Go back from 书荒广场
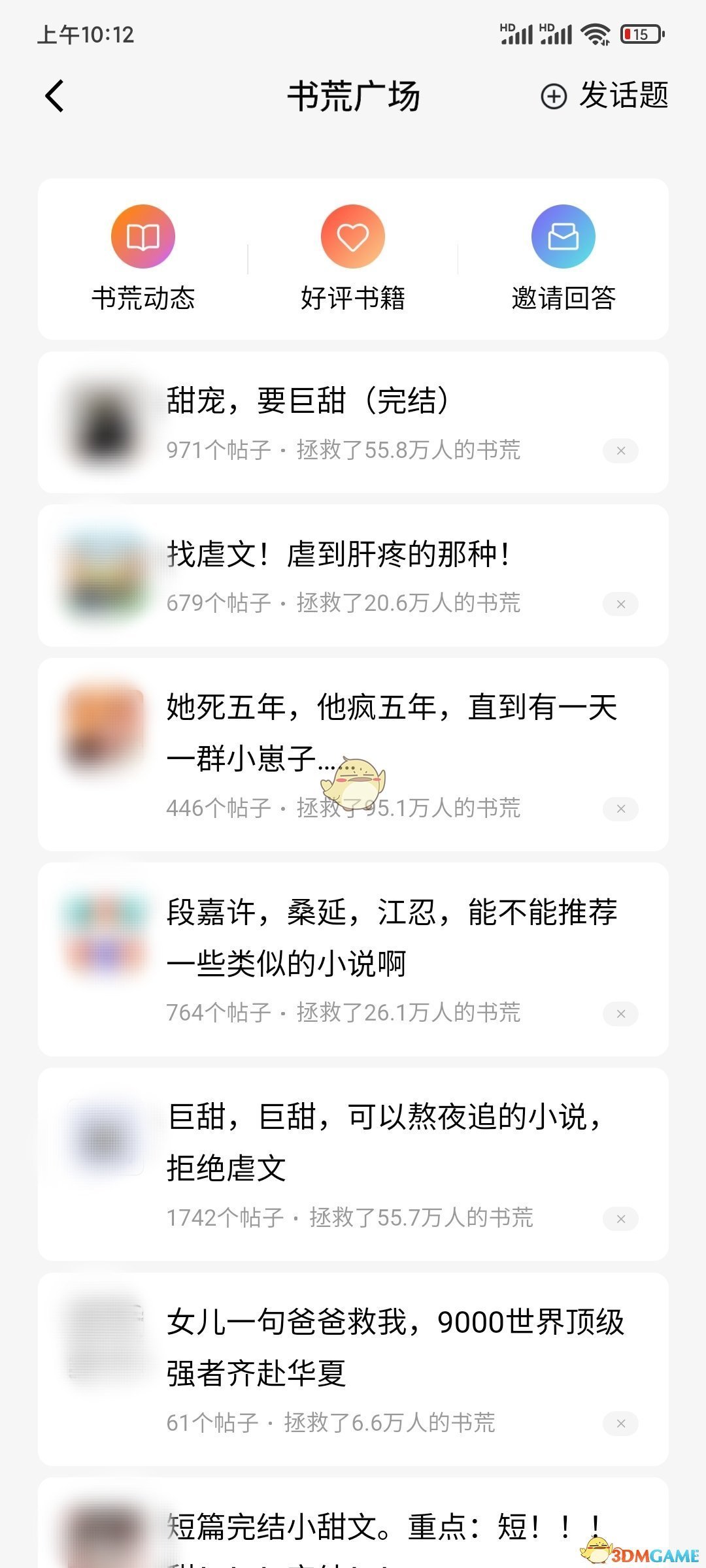The width and height of the screenshot is (706, 1568). click(56, 97)
